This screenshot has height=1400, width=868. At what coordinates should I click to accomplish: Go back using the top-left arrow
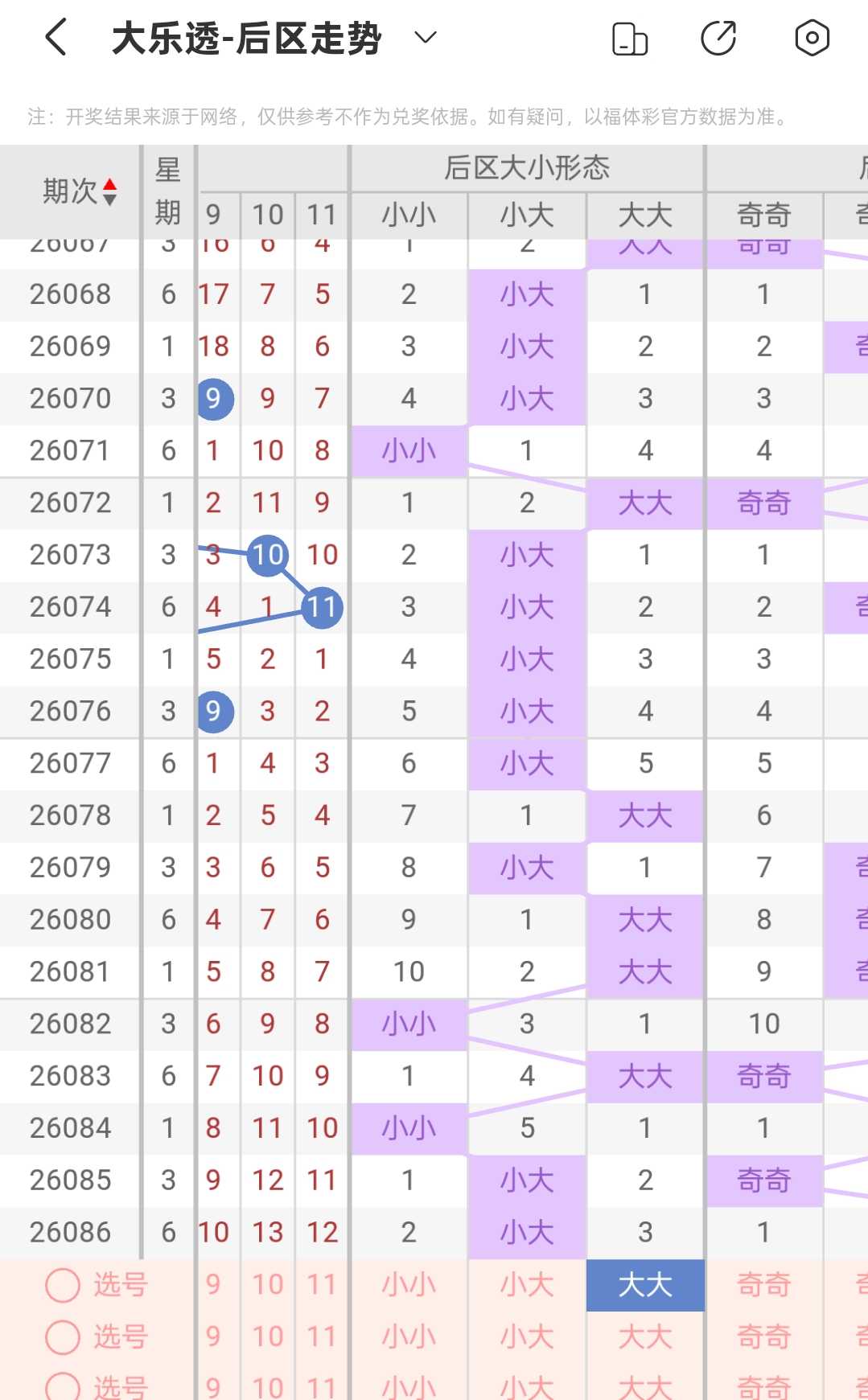(x=56, y=38)
